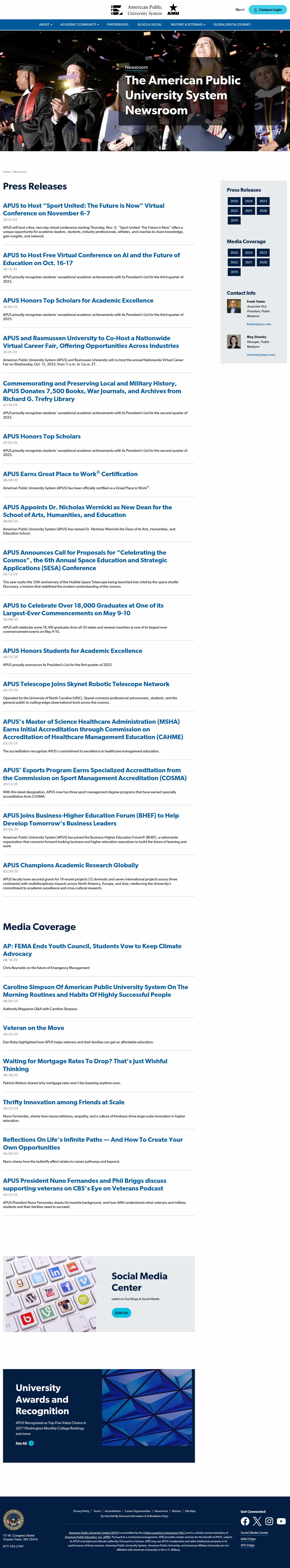Open the Veteran on the Move coverage
290x1568 pixels.
coord(33,1027)
